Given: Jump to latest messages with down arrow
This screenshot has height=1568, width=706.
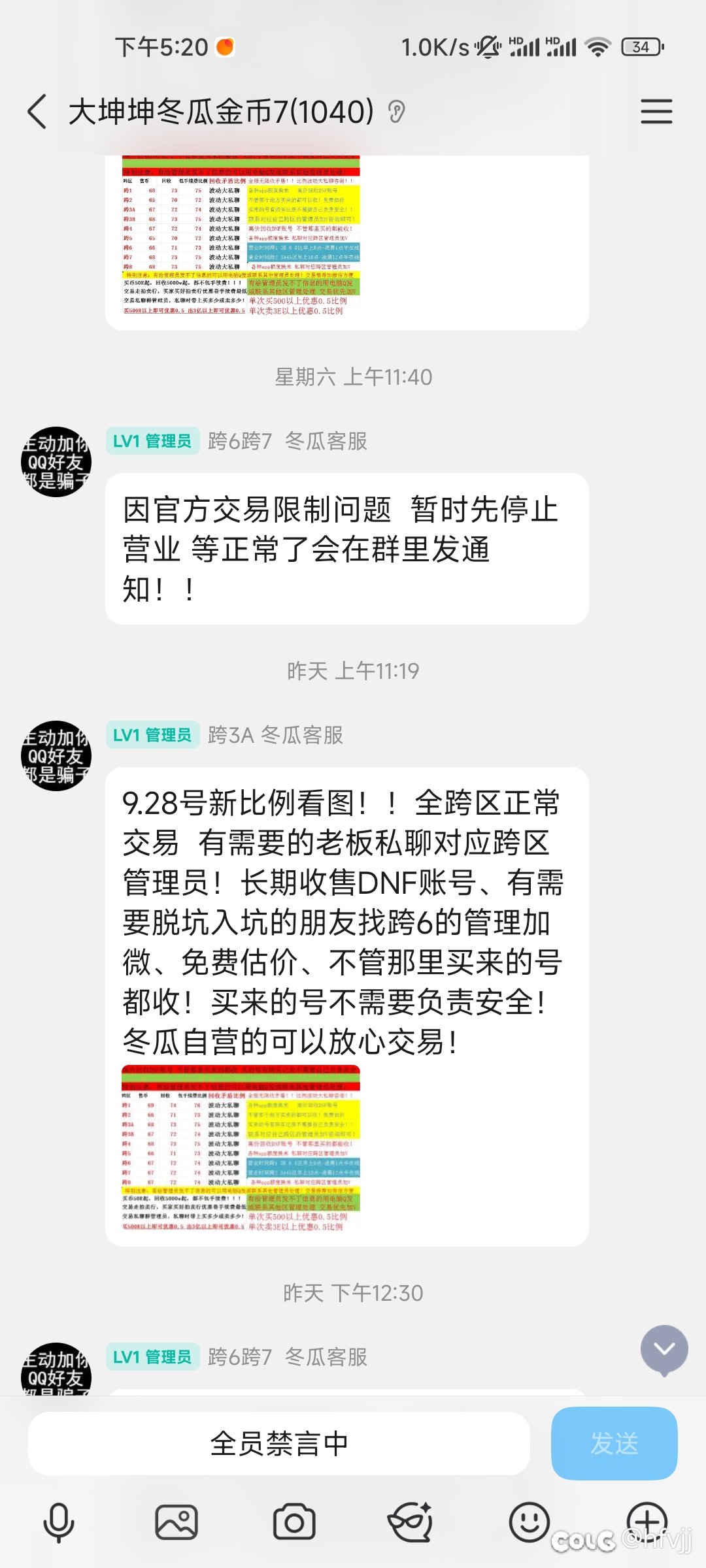Looking at the screenshot, I should pos(664,1348).
